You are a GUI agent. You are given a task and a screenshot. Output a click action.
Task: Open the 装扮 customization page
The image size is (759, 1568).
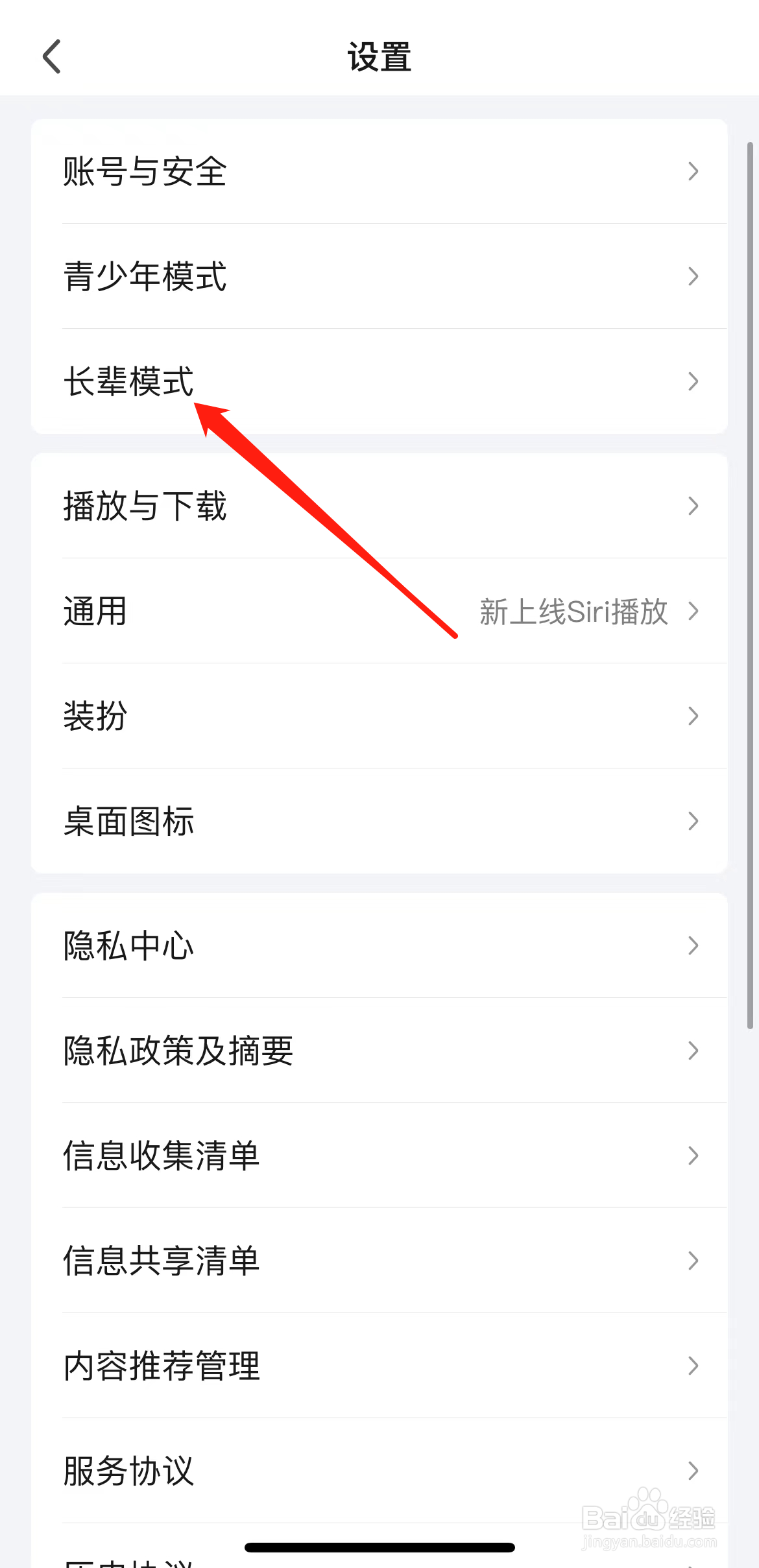pos(94,716)
